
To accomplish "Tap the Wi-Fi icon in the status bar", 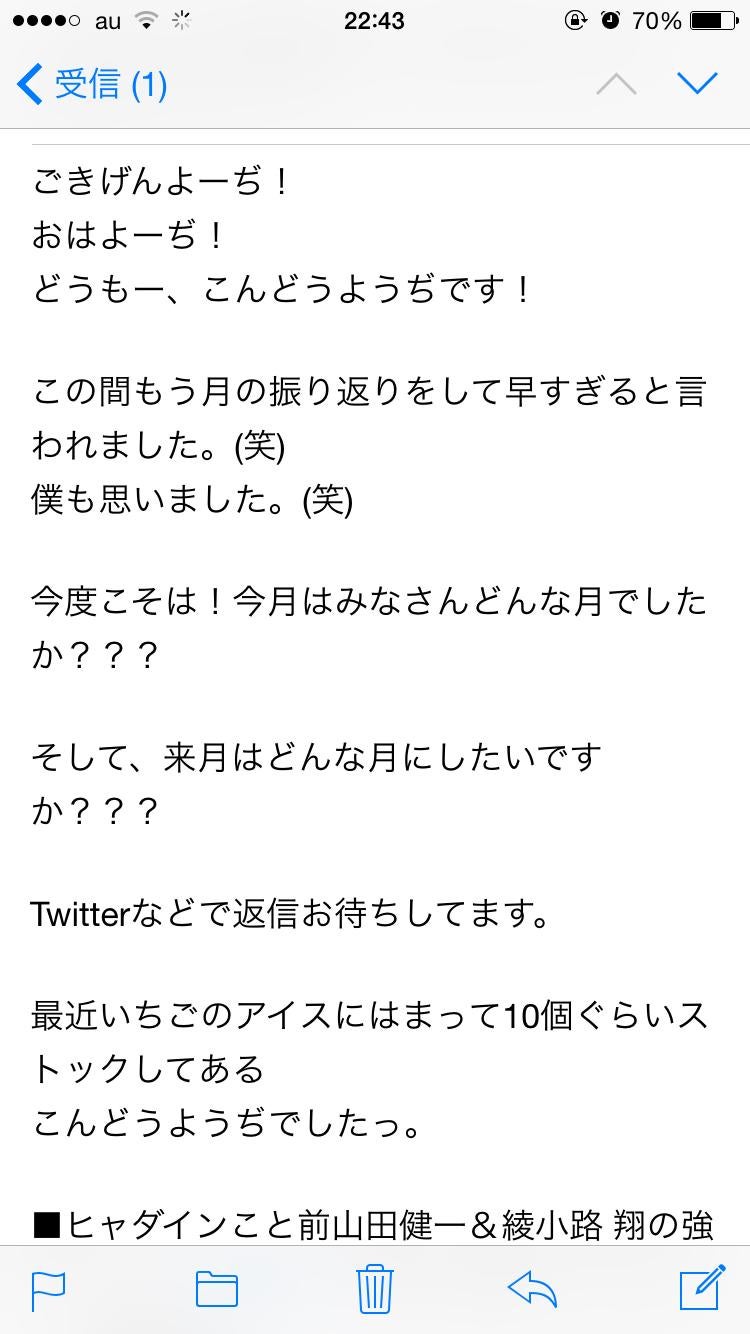I will (x=145, y=19).
